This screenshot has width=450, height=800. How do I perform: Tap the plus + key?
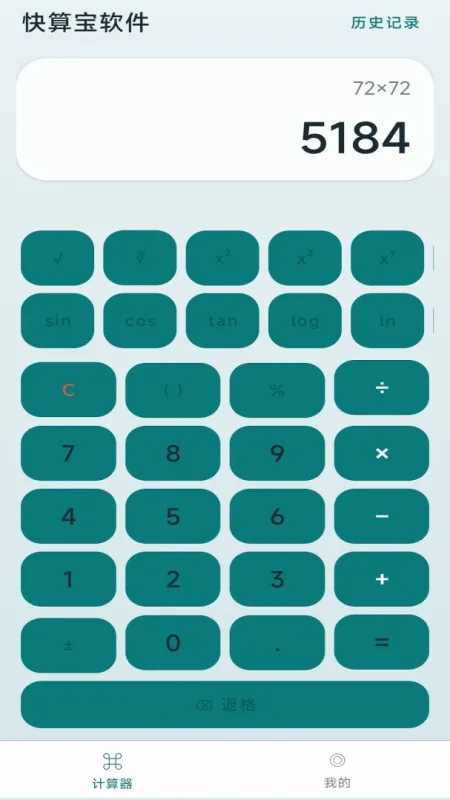(382, 579)
